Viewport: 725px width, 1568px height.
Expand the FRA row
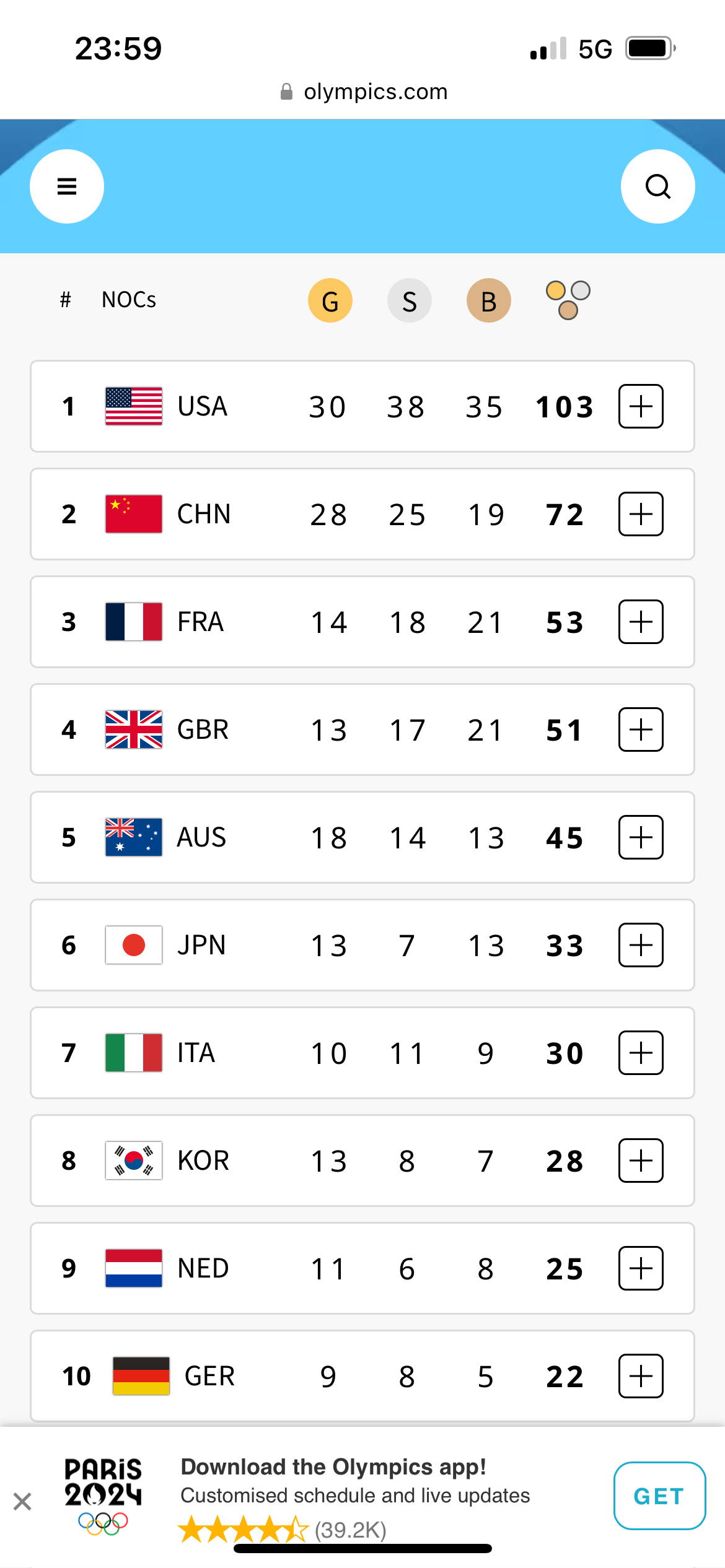click(641, 622)
